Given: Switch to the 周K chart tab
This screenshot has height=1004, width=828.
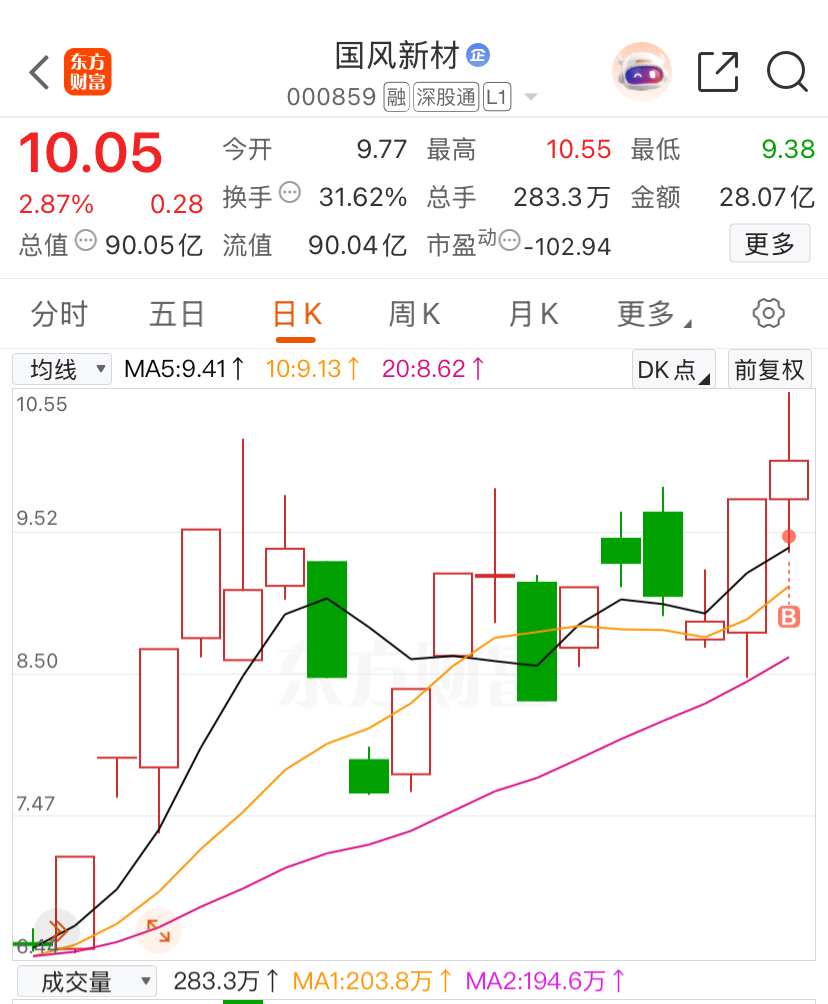Looking at the screenshot, I should point(414,314).
